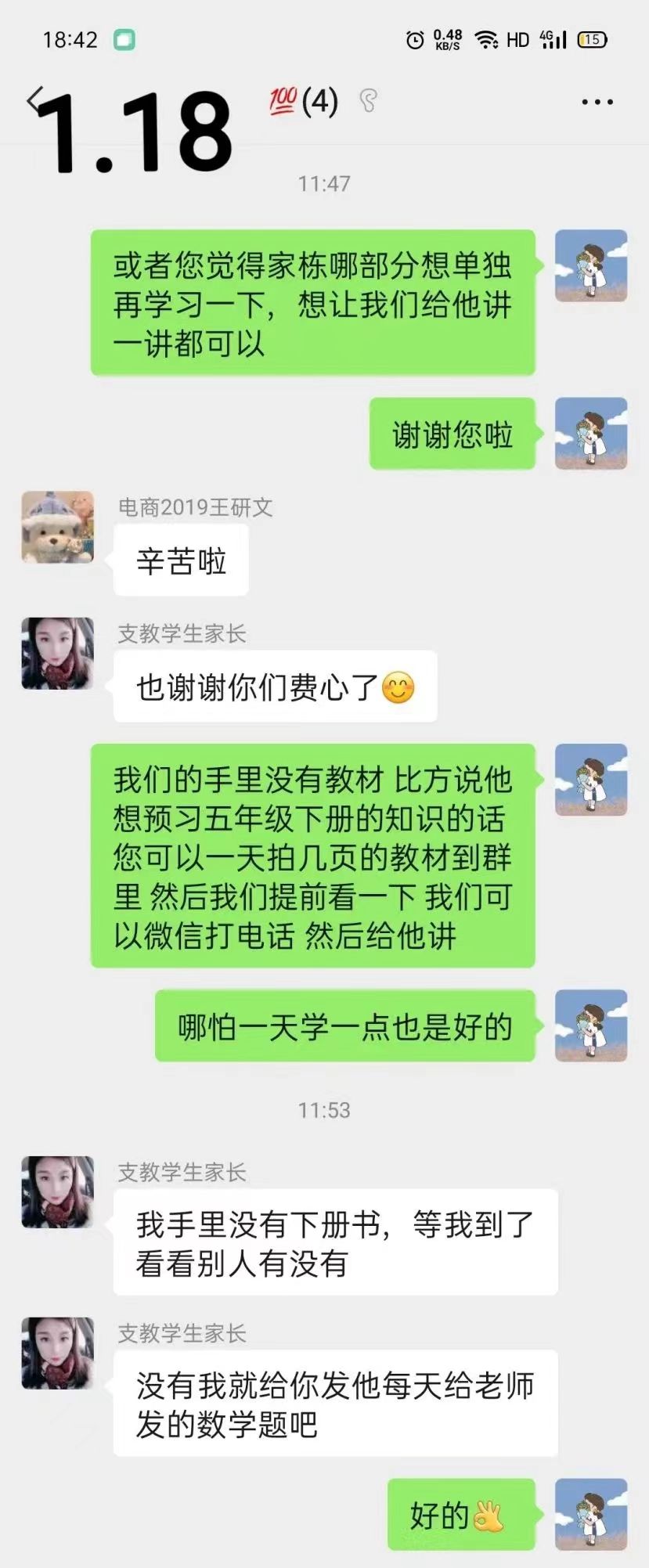Go back from this group chat
This screenshot has height=1568, width=649.
(x=34, y=101)
